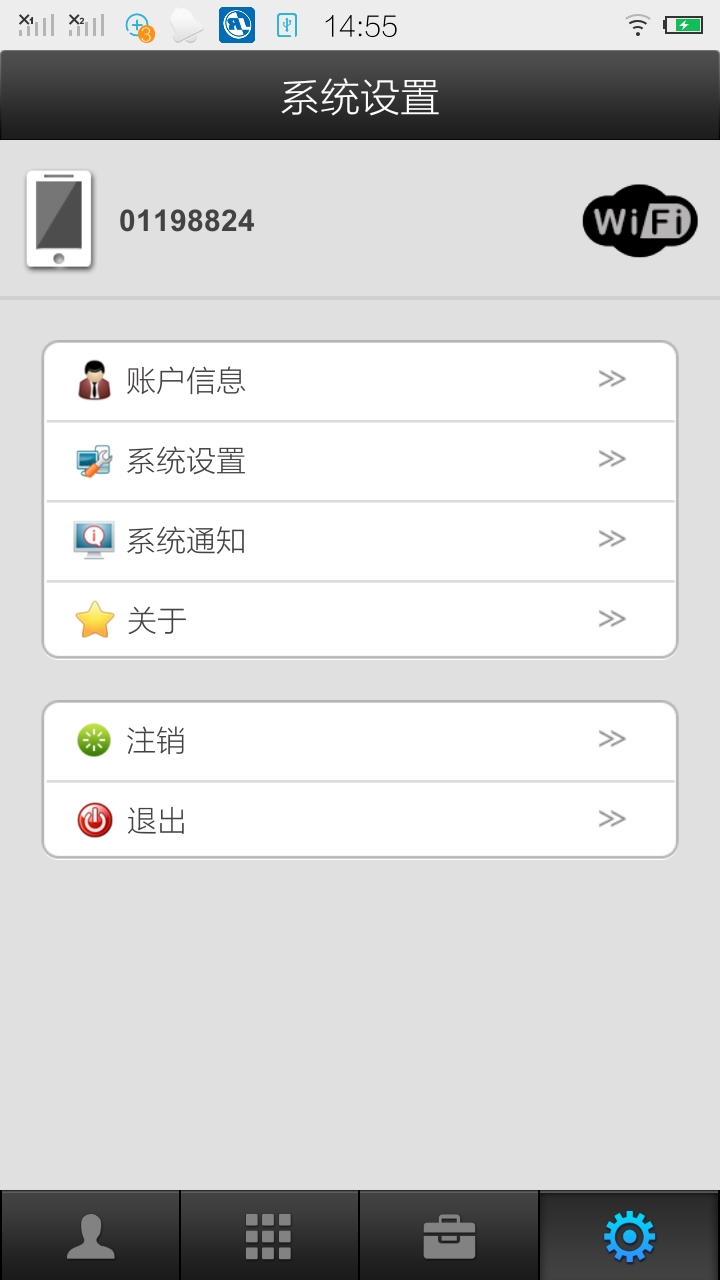Open the contacts tab via the person icon

tap(90, 1235)
